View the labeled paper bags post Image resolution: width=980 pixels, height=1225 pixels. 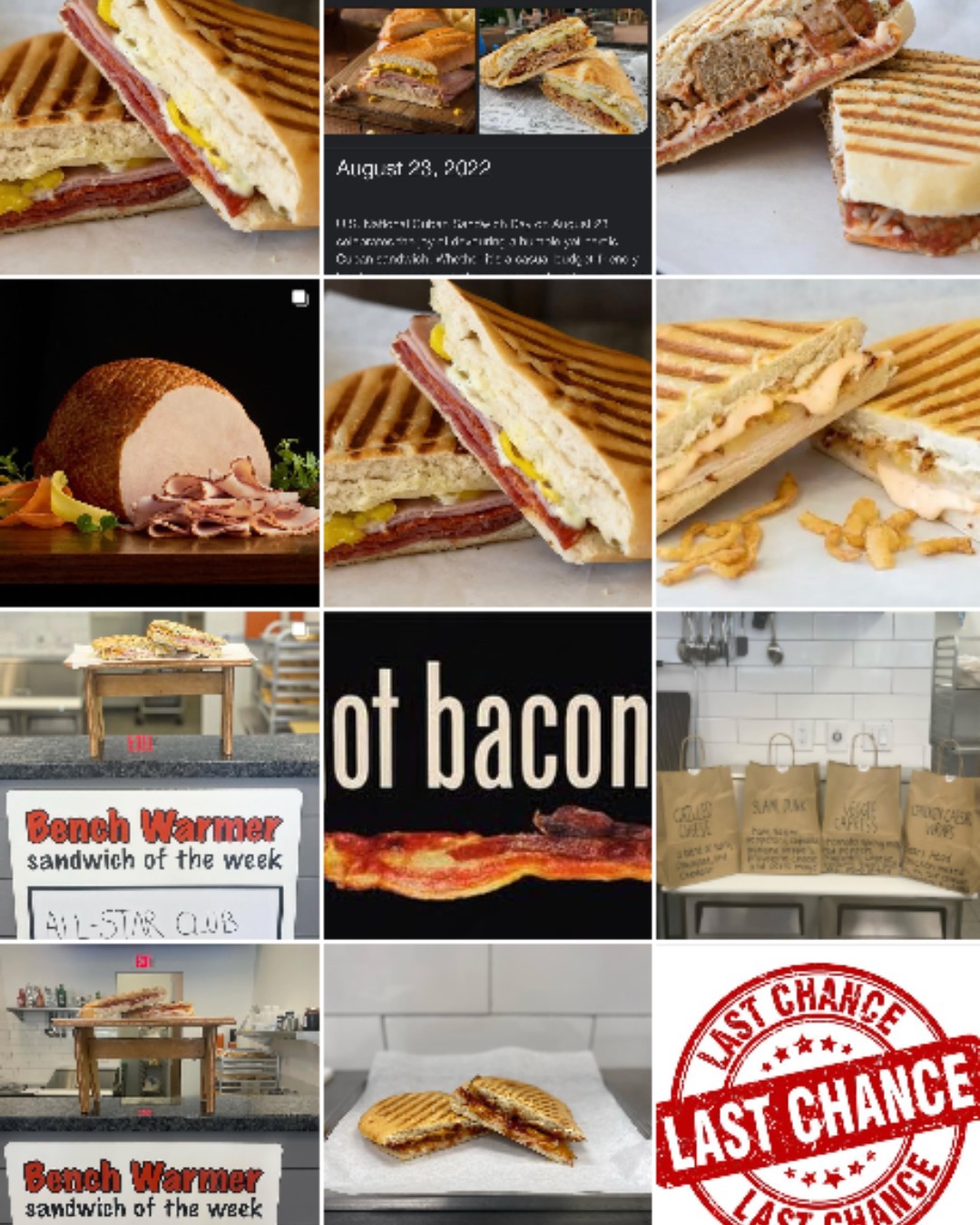(818, 775)
